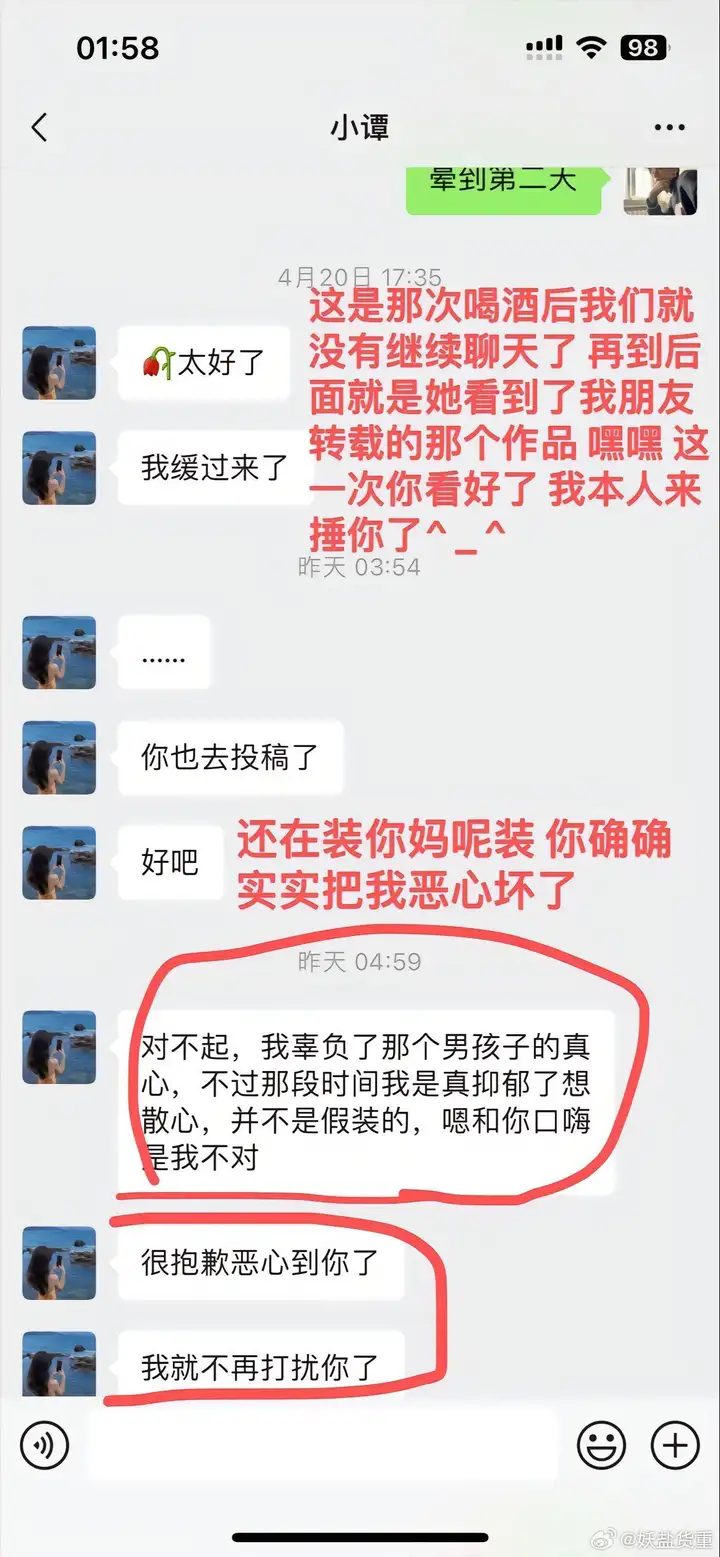This screenshot has width=720, height=1557.
Task: Focus the message text field
Action: [x=322, y=1445]
